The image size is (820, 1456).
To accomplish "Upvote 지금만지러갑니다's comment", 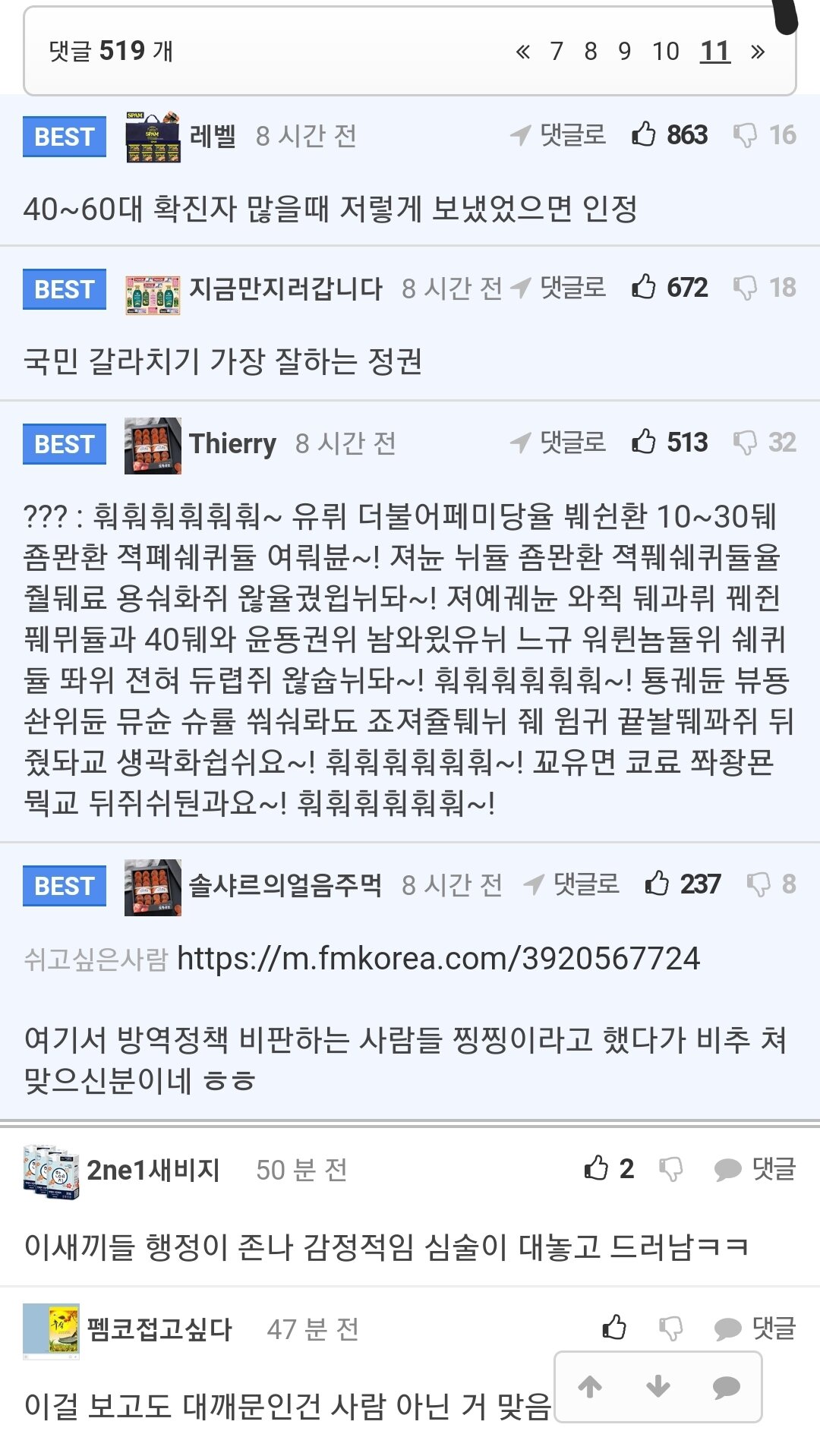I will [x=645, y=287].
